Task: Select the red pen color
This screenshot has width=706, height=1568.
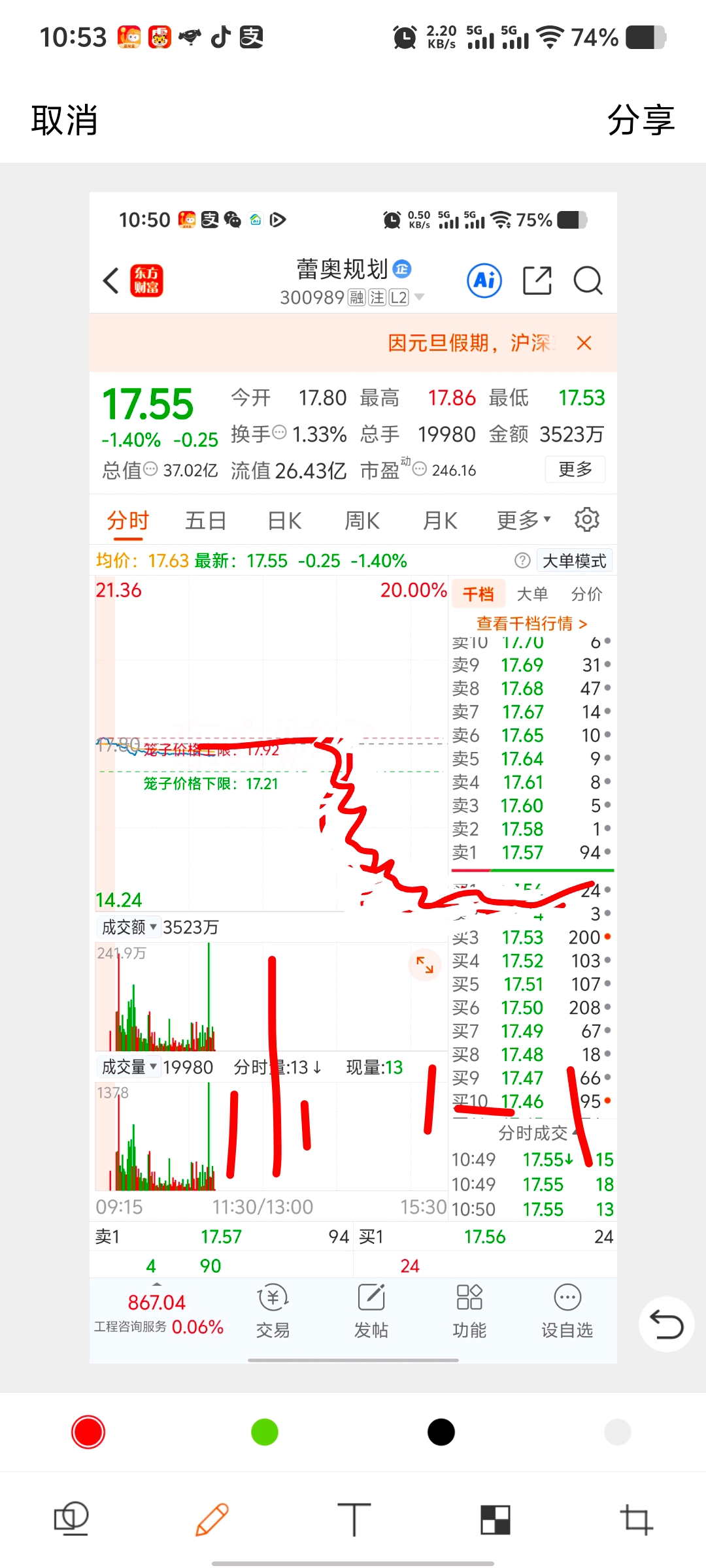Action: click(88, 1432)
